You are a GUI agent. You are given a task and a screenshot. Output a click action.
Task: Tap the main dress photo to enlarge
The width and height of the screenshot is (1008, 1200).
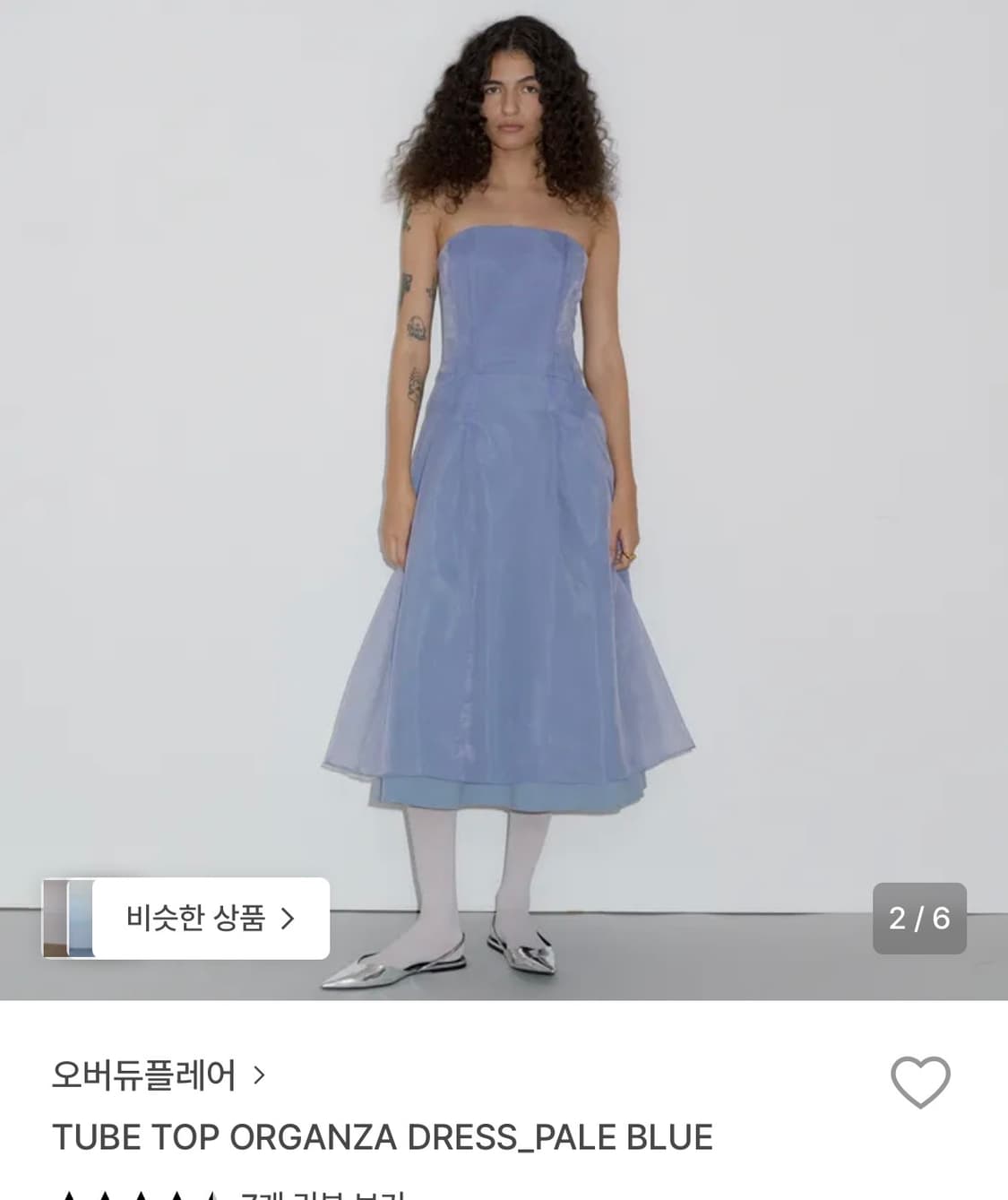point(504,493)
